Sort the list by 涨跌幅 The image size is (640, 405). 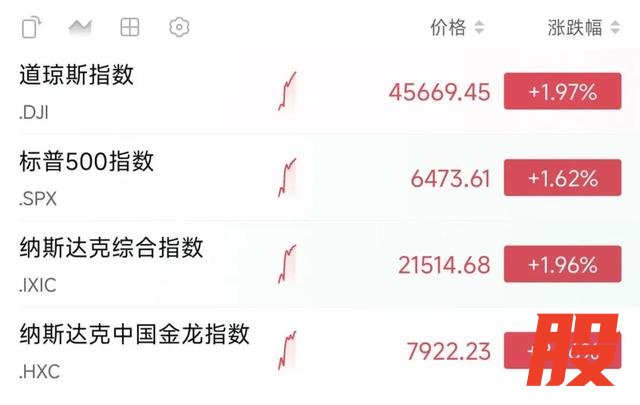tap(583, 28)
